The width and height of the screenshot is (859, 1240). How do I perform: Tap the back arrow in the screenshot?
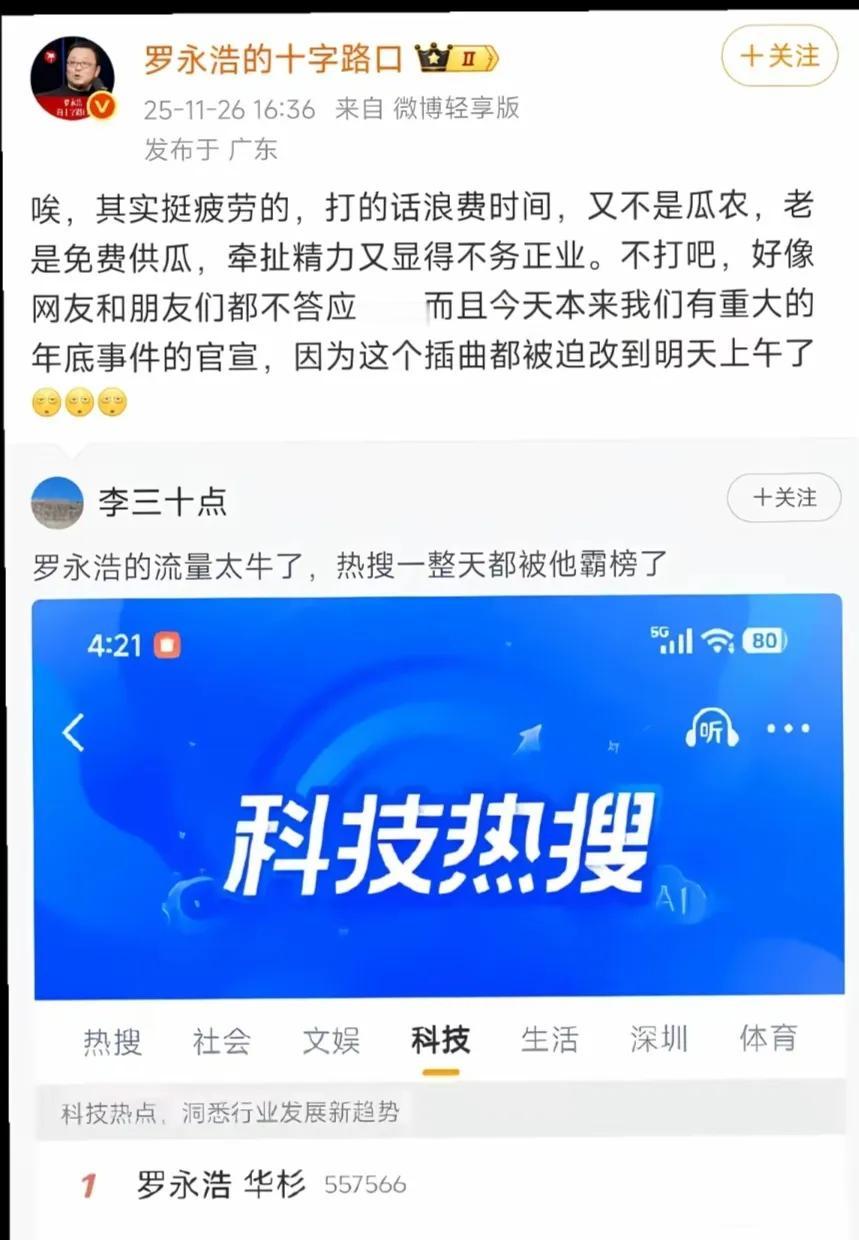(74, 731)
